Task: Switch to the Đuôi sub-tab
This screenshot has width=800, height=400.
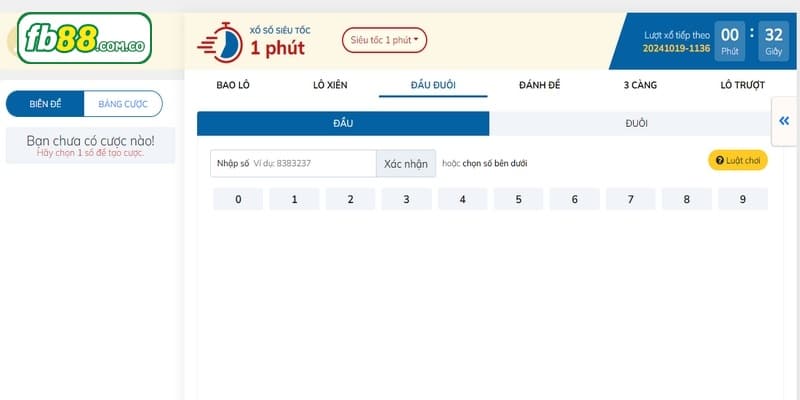Action: point(636,123)
